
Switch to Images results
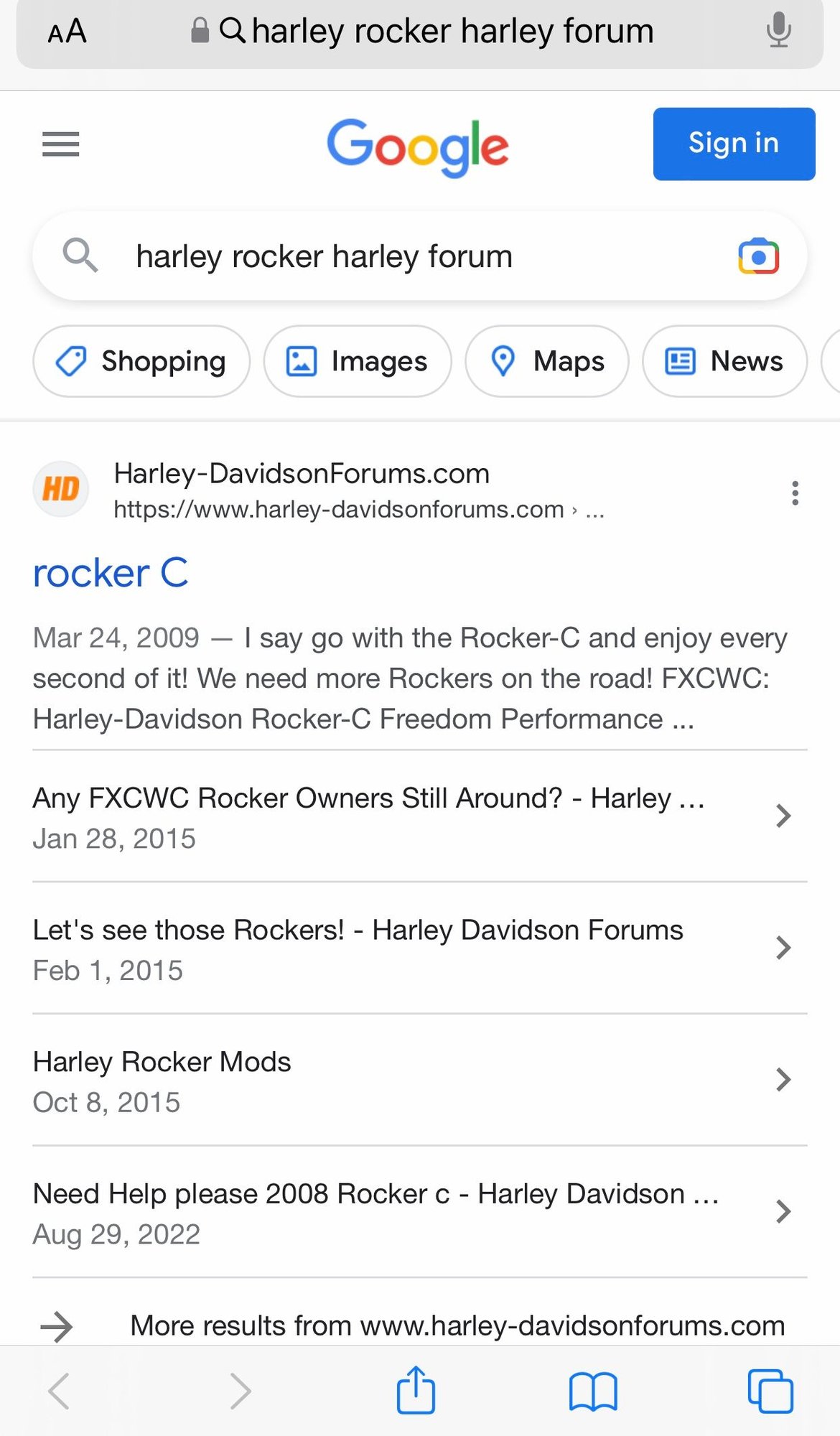(x=358, y=361)
